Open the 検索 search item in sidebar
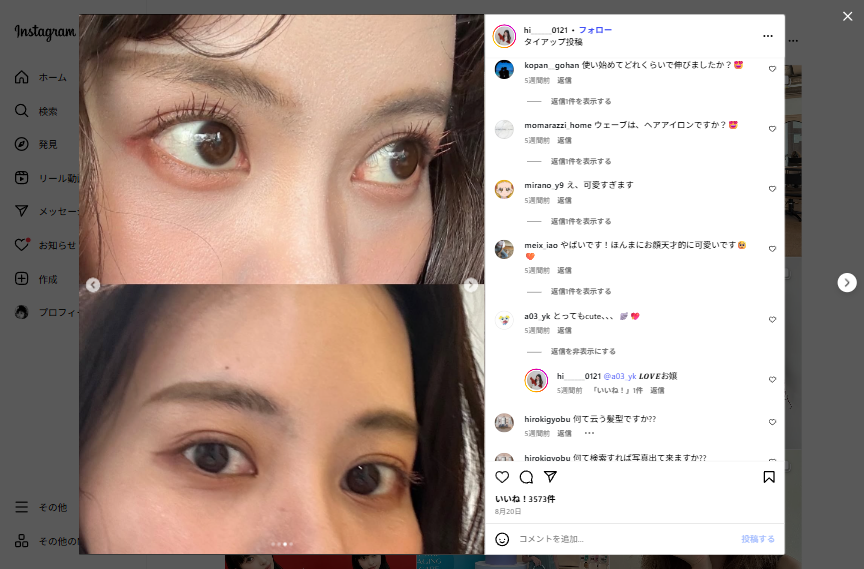The height and width of the screenshot is (569, 864). [x=47, y=111]
